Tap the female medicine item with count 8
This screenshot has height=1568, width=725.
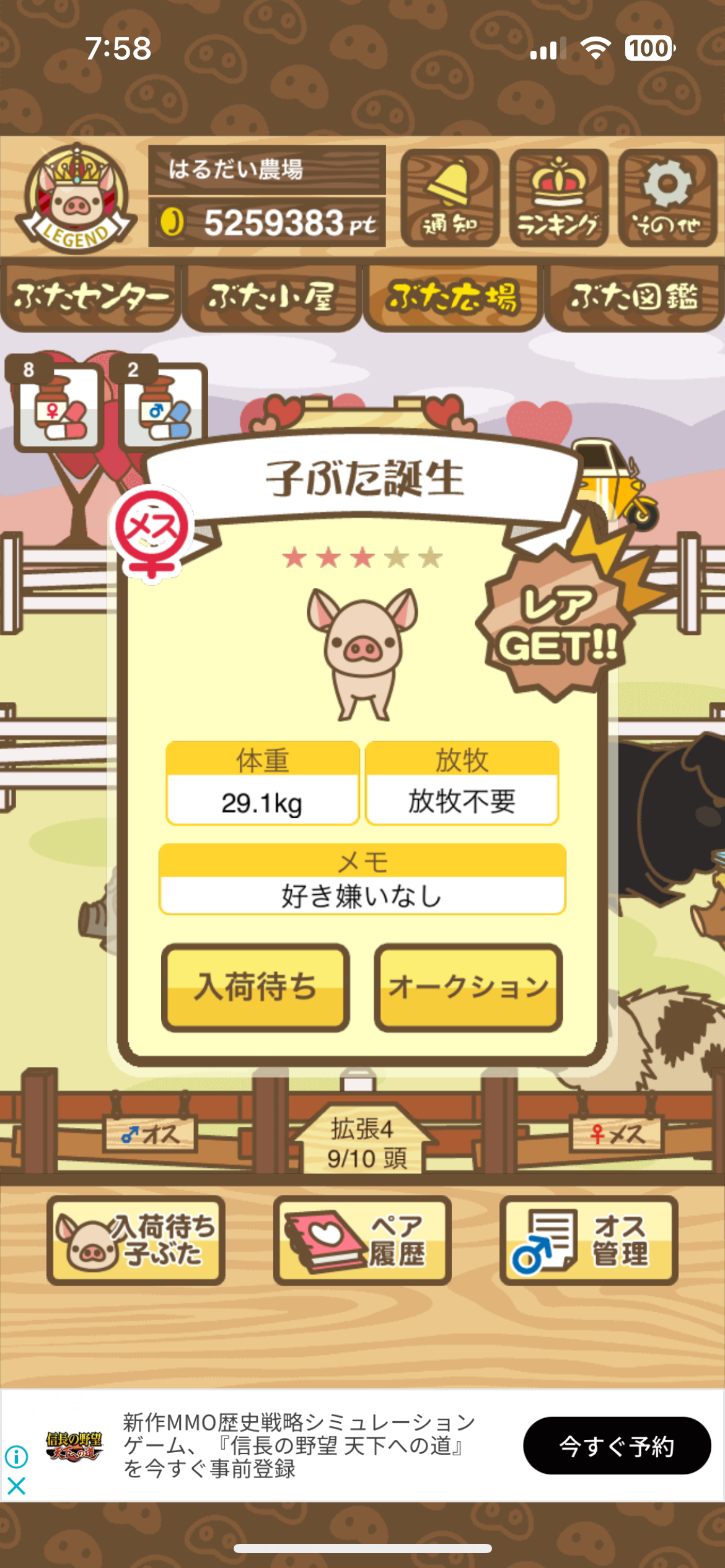click(59, 407)
